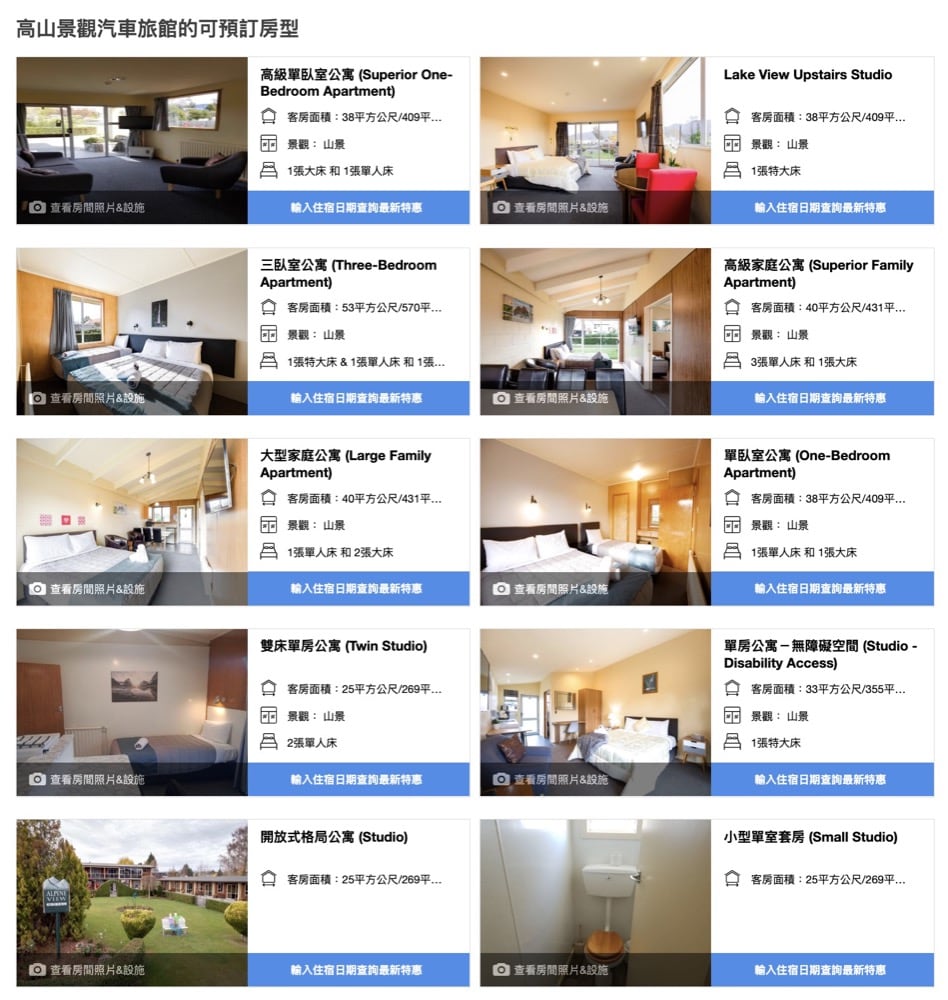Enter dates for the 單臥室公寓 (One-Bedroom Apartment)
948x1000 pixels.
coord(821,589)
